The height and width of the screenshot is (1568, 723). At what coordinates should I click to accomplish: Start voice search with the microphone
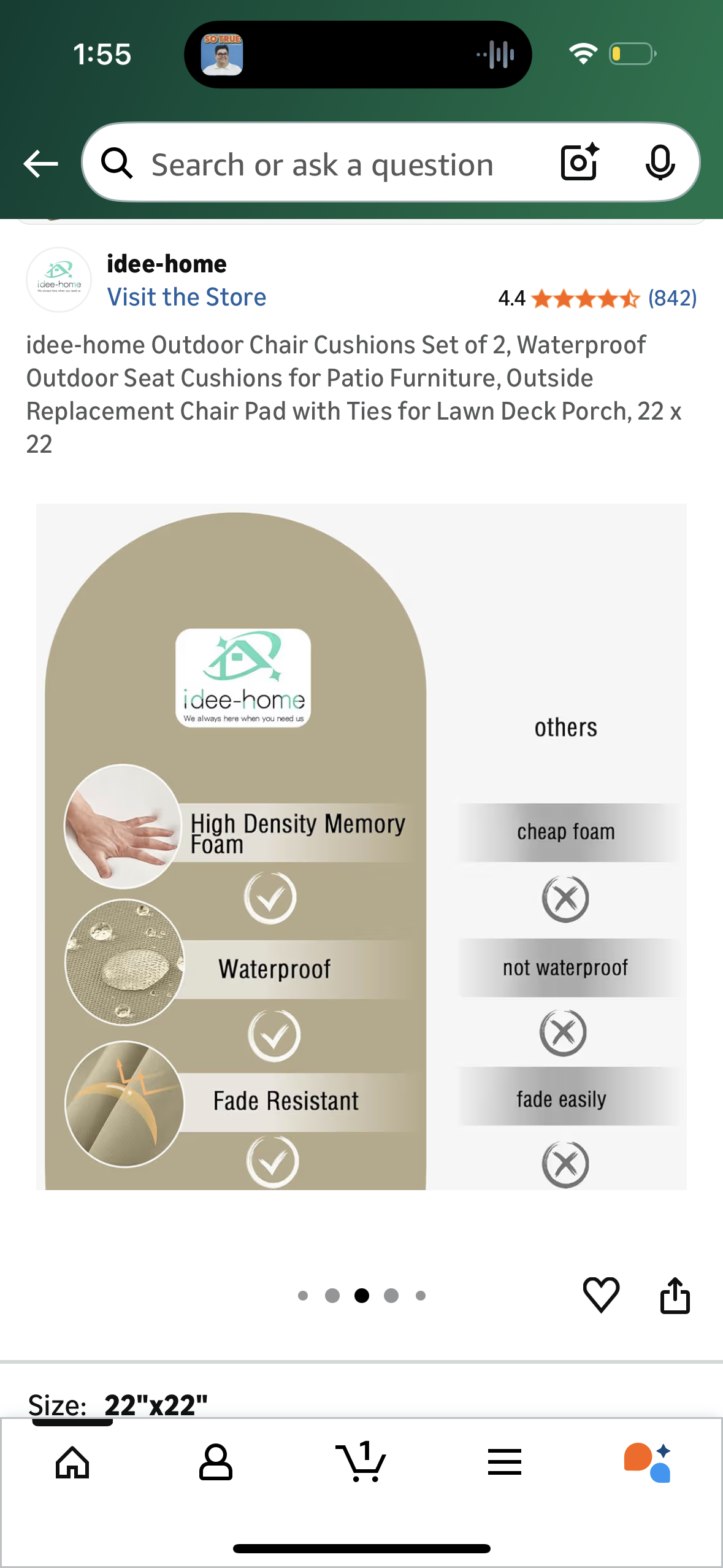(x=660, y=163)
